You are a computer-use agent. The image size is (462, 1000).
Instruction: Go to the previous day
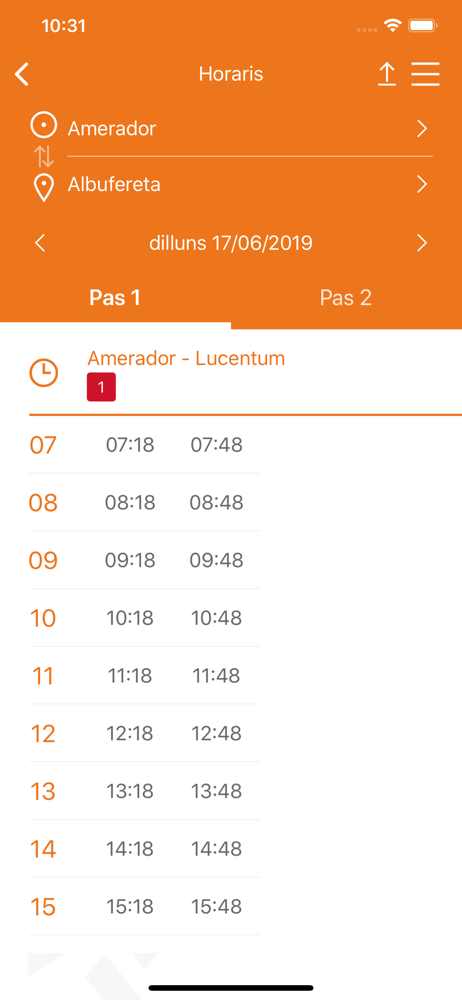coord(40,243)
